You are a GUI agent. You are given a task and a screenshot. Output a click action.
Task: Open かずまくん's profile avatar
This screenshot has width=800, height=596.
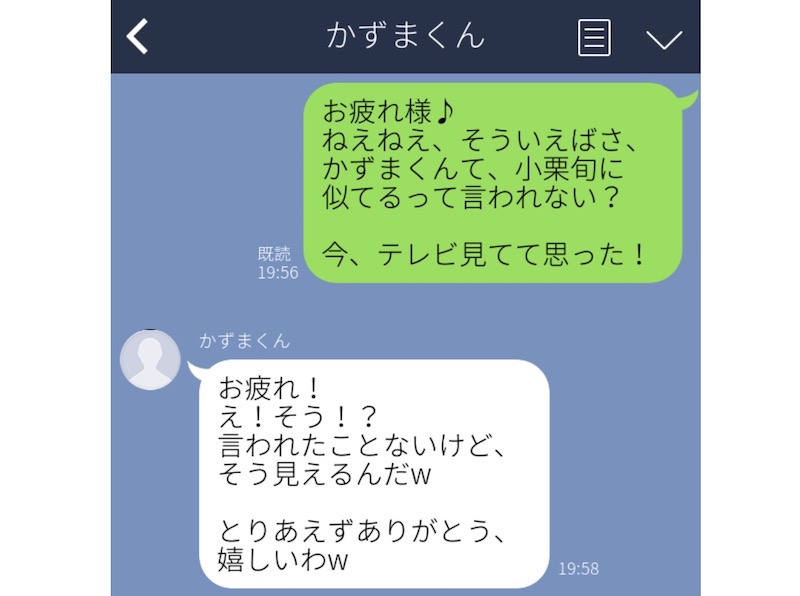coord(150,359)
